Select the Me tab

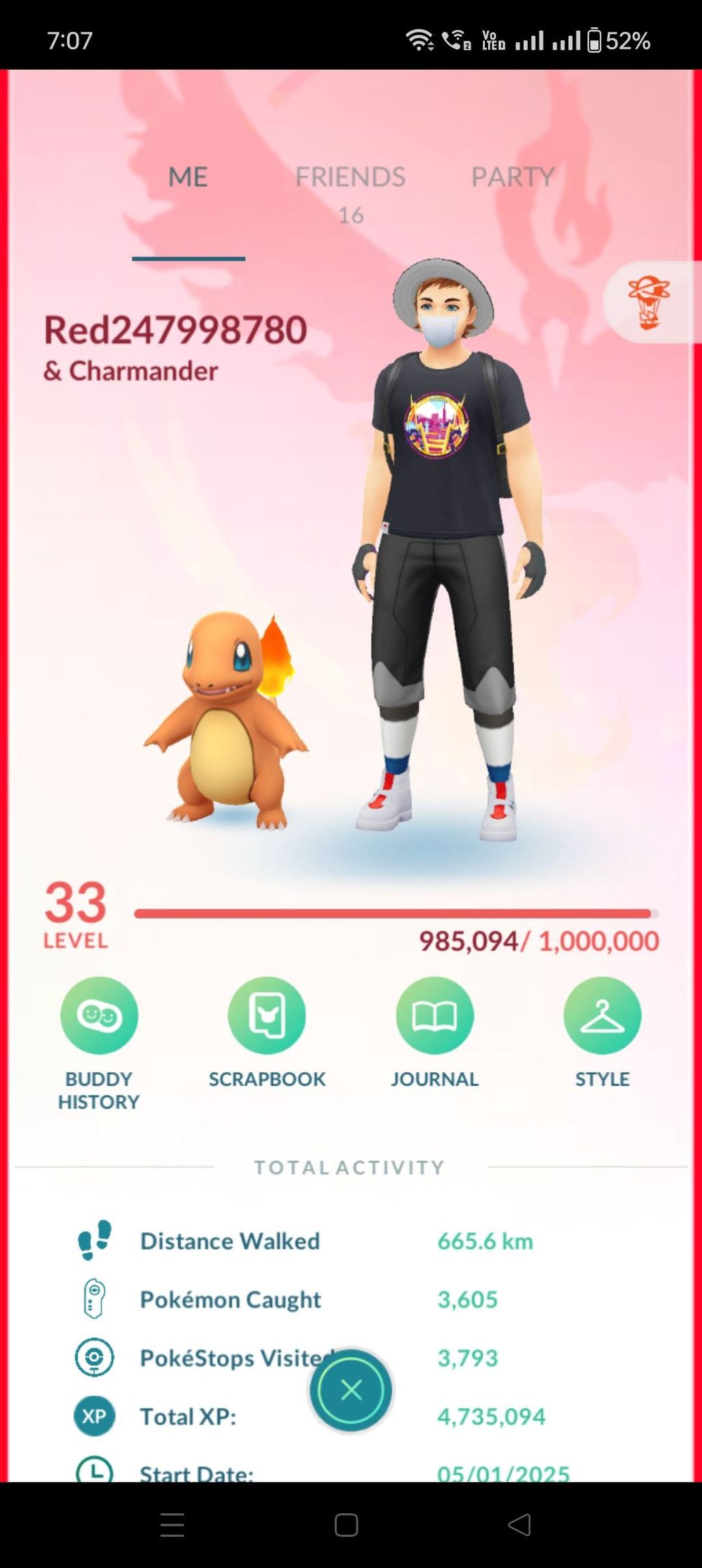pyautogui.click(x=188, y=178)
